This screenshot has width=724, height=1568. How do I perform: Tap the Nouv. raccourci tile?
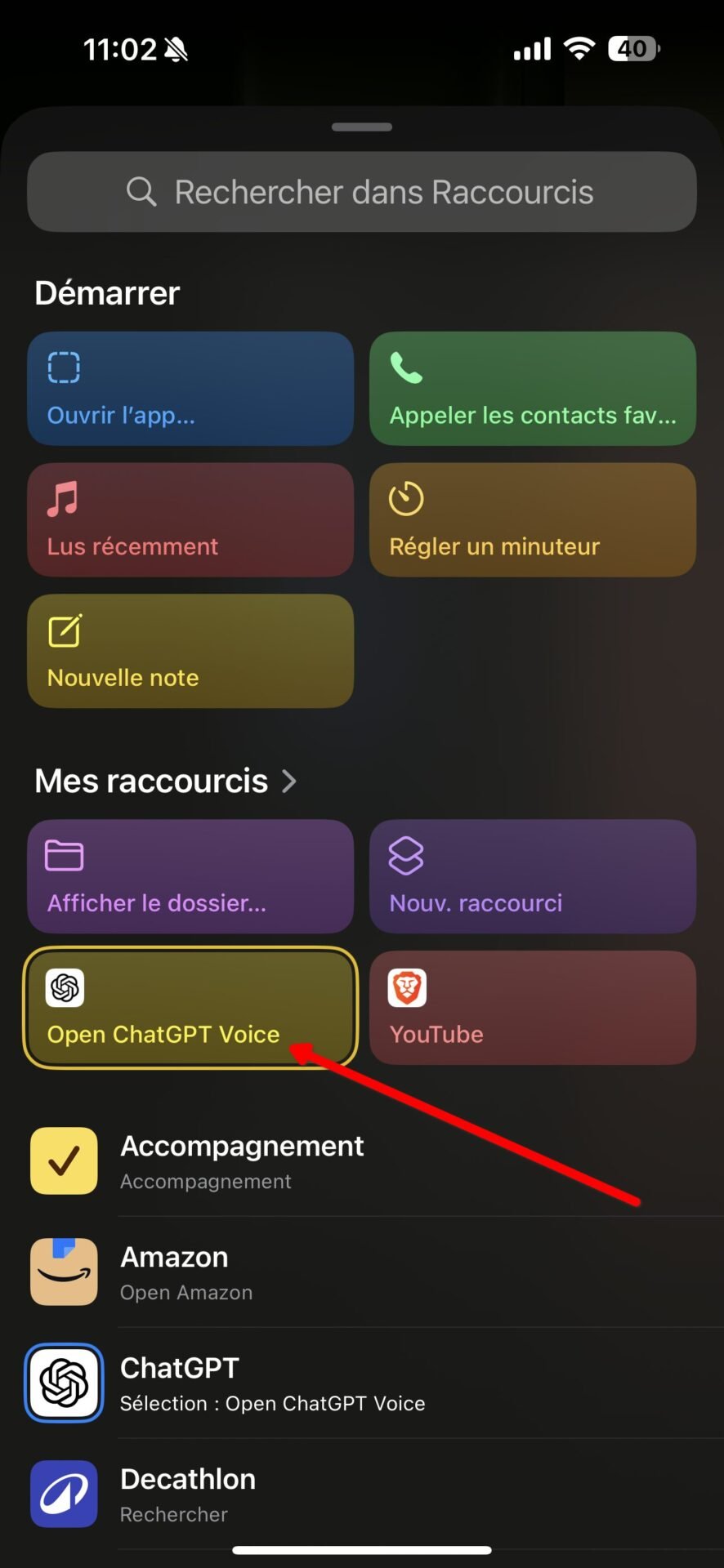point(533,876)
